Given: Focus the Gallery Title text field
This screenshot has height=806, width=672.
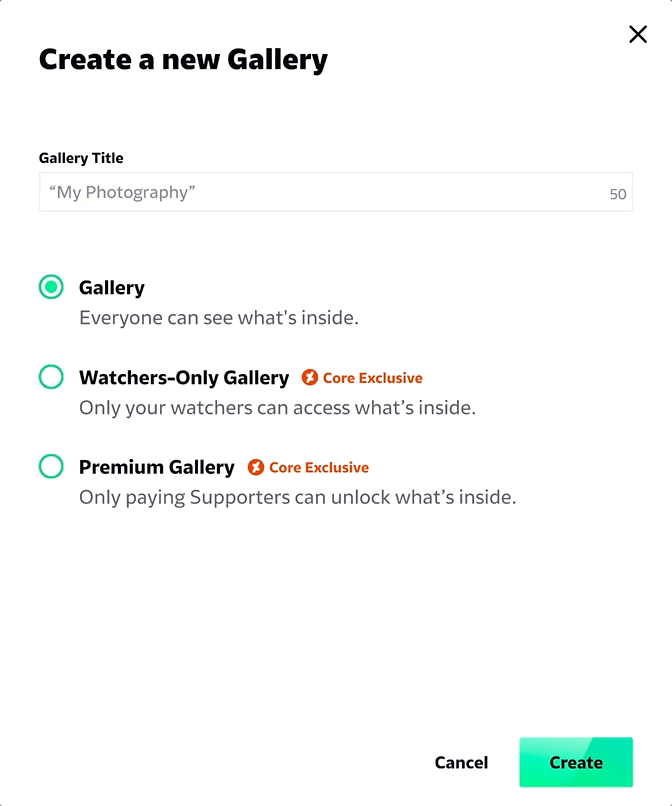Looking at the screenshot, I should pyautogui.click(x=320, y=192).
